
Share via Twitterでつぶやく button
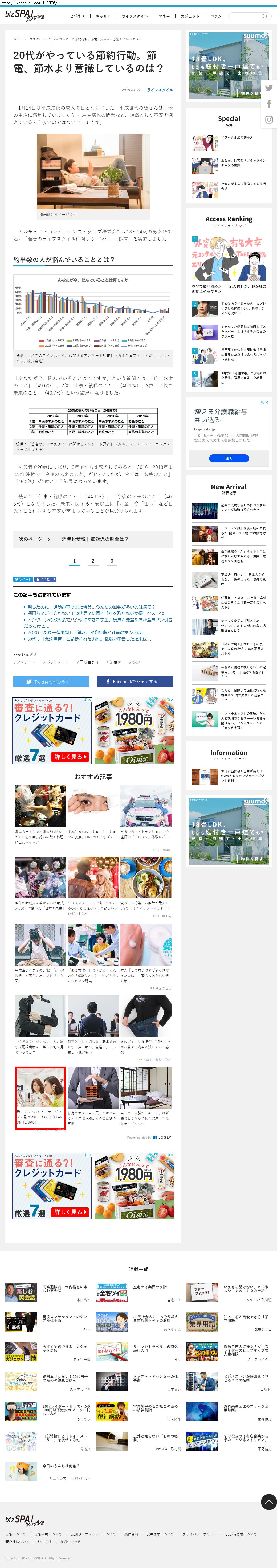click(x=51, y=682)
